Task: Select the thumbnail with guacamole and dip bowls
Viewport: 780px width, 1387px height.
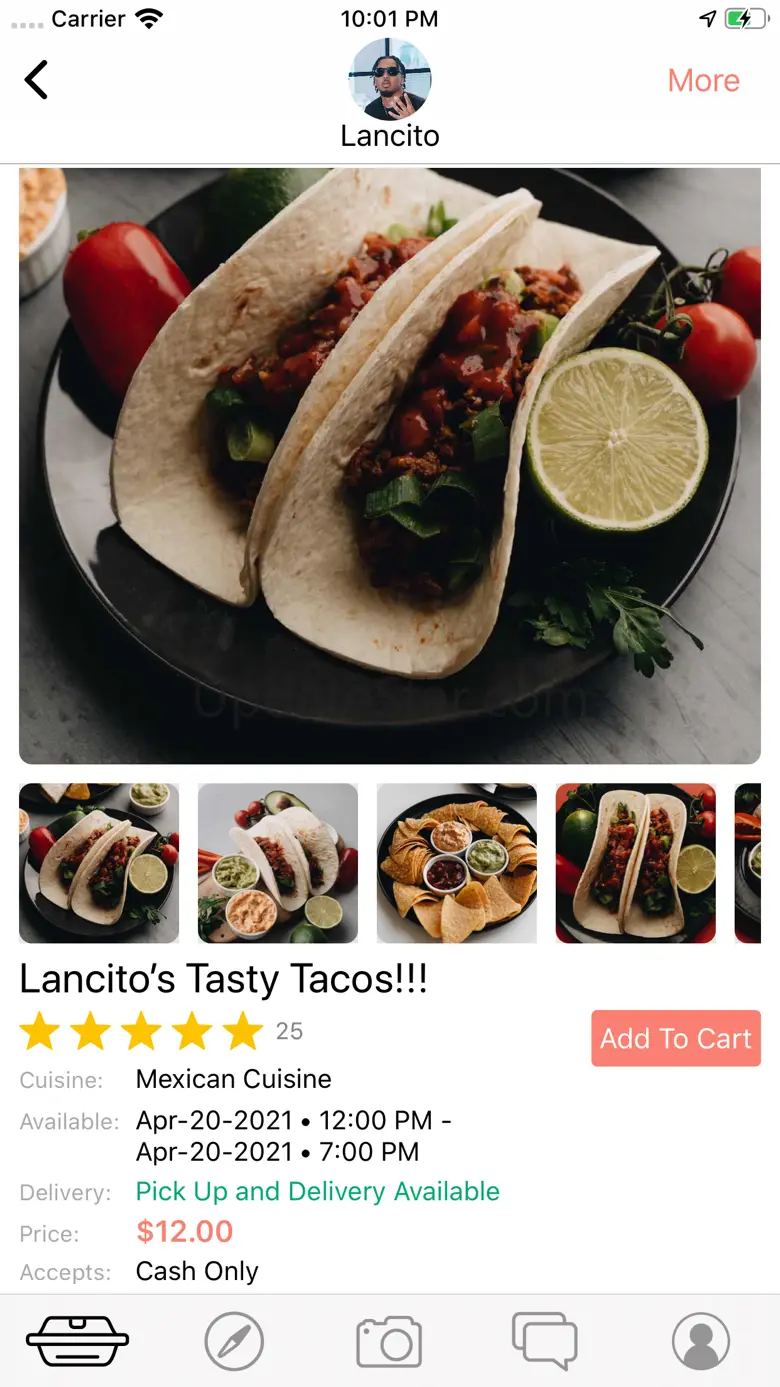Action: (278, 863)
